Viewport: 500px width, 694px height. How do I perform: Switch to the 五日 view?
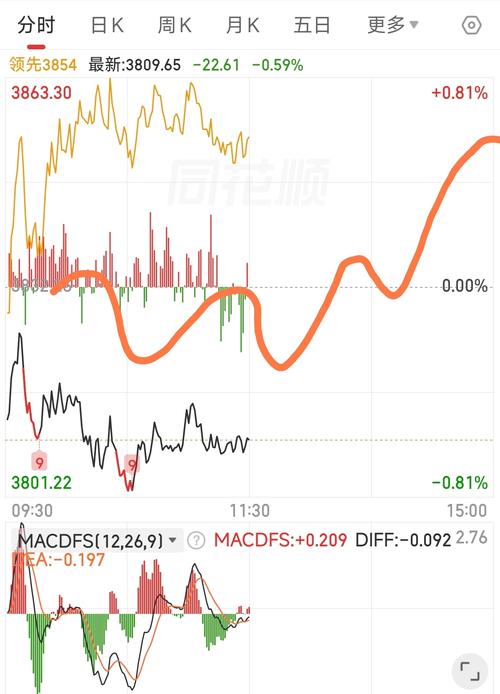[312, 25]
